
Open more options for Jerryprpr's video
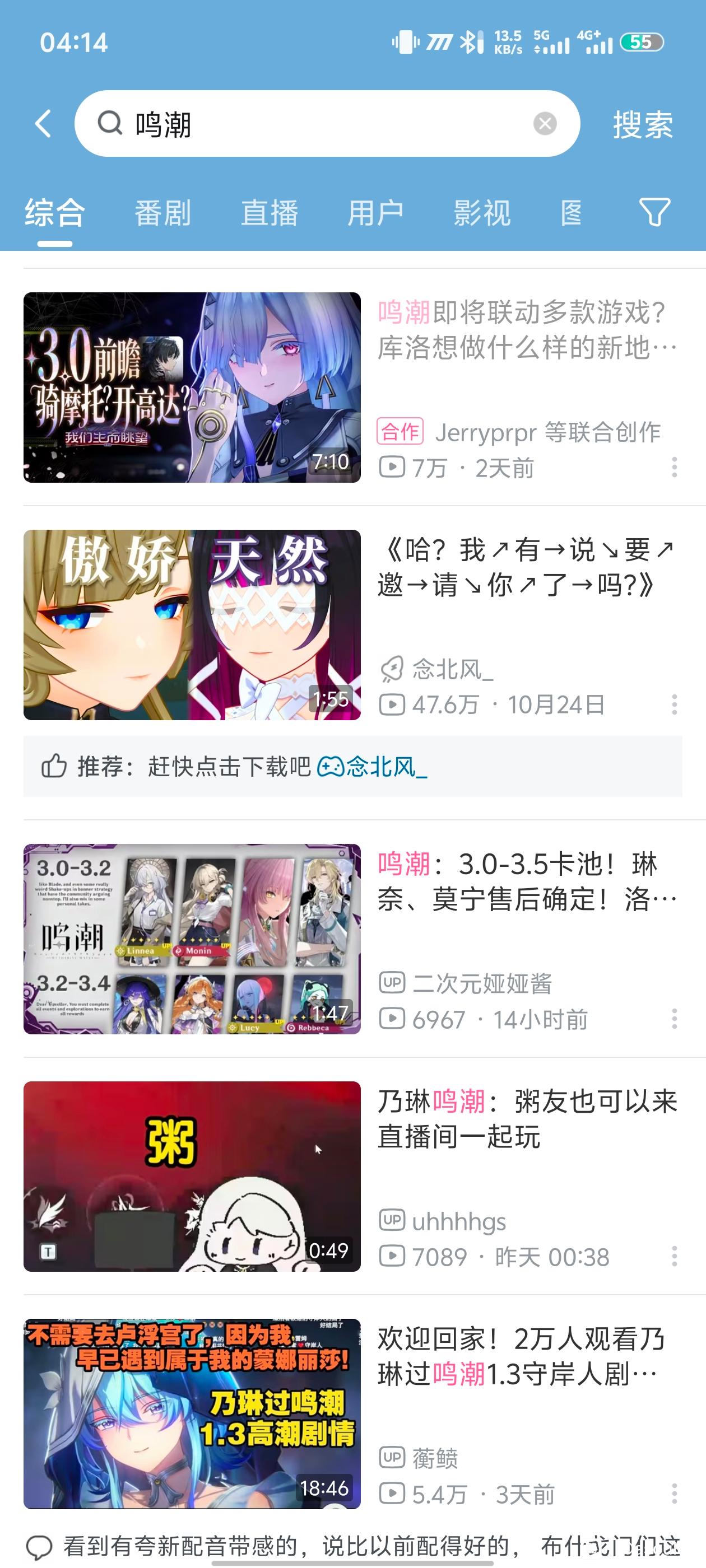pyautogui.click(x=674, y=467)
